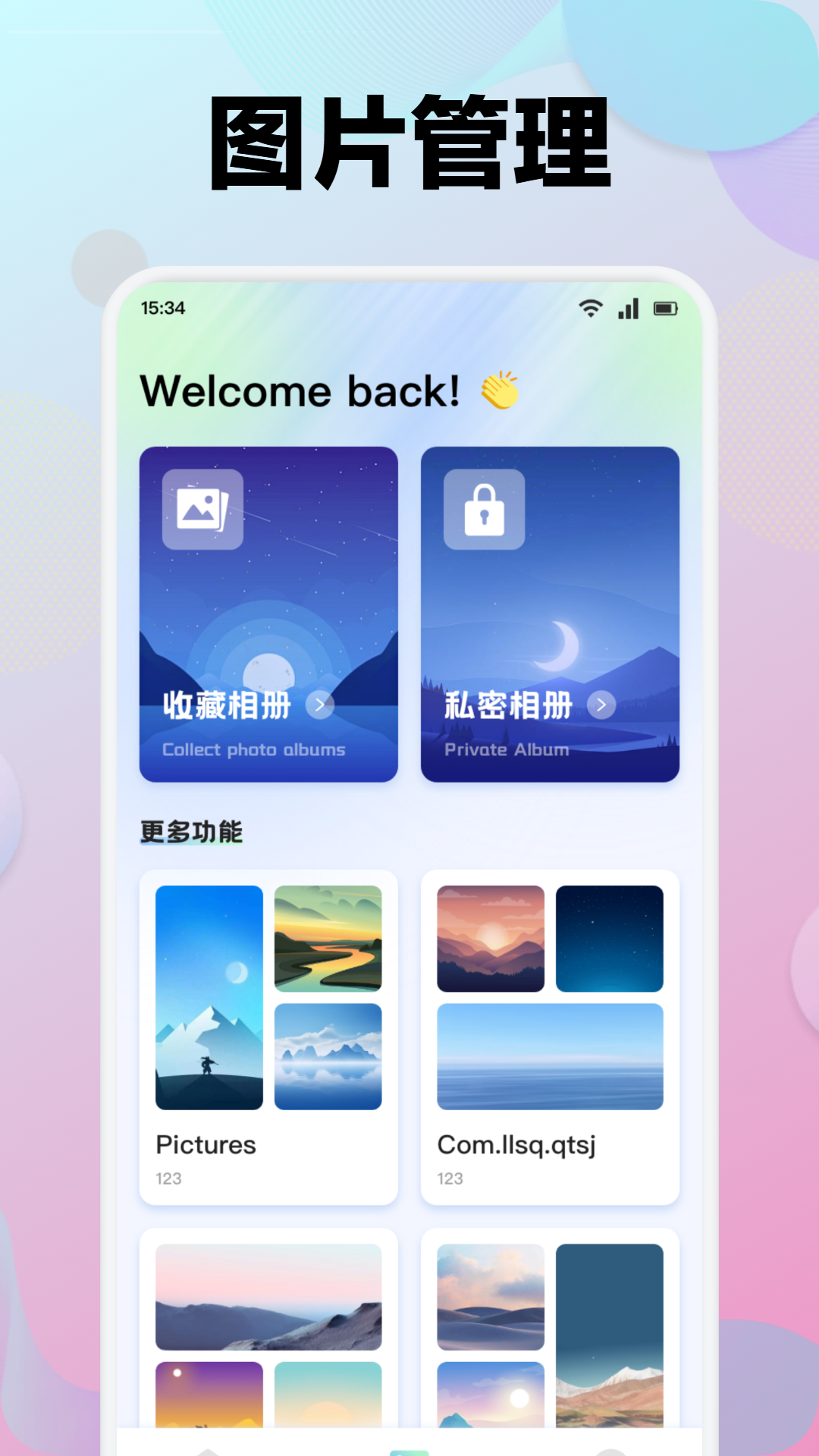Select the 更多功能 section header
Image resolution: width=819 pixels, height=1456 pixels.
190,832
